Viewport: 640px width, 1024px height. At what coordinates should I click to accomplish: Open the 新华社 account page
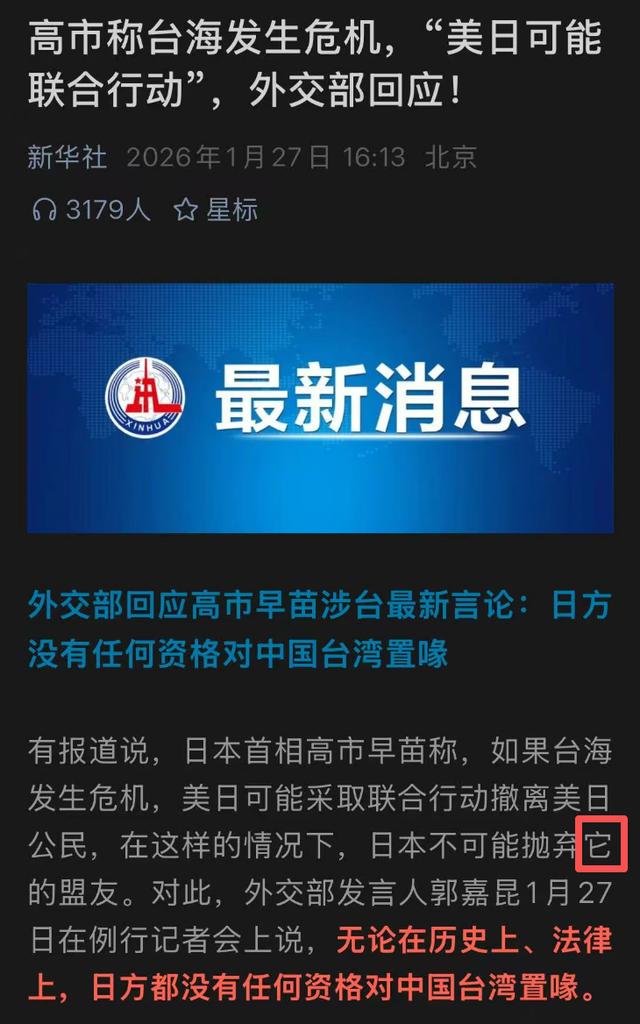click(66, 157)
